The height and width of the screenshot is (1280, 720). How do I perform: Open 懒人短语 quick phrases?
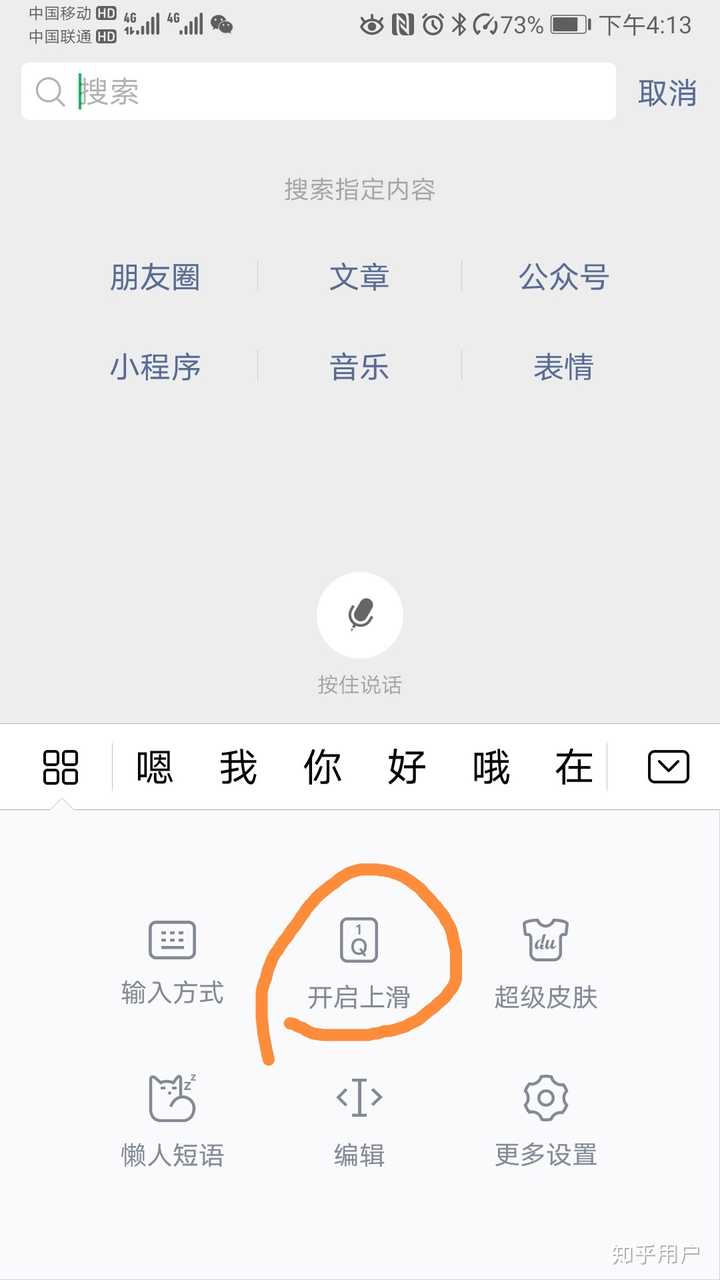click(x=172, y=1121)
